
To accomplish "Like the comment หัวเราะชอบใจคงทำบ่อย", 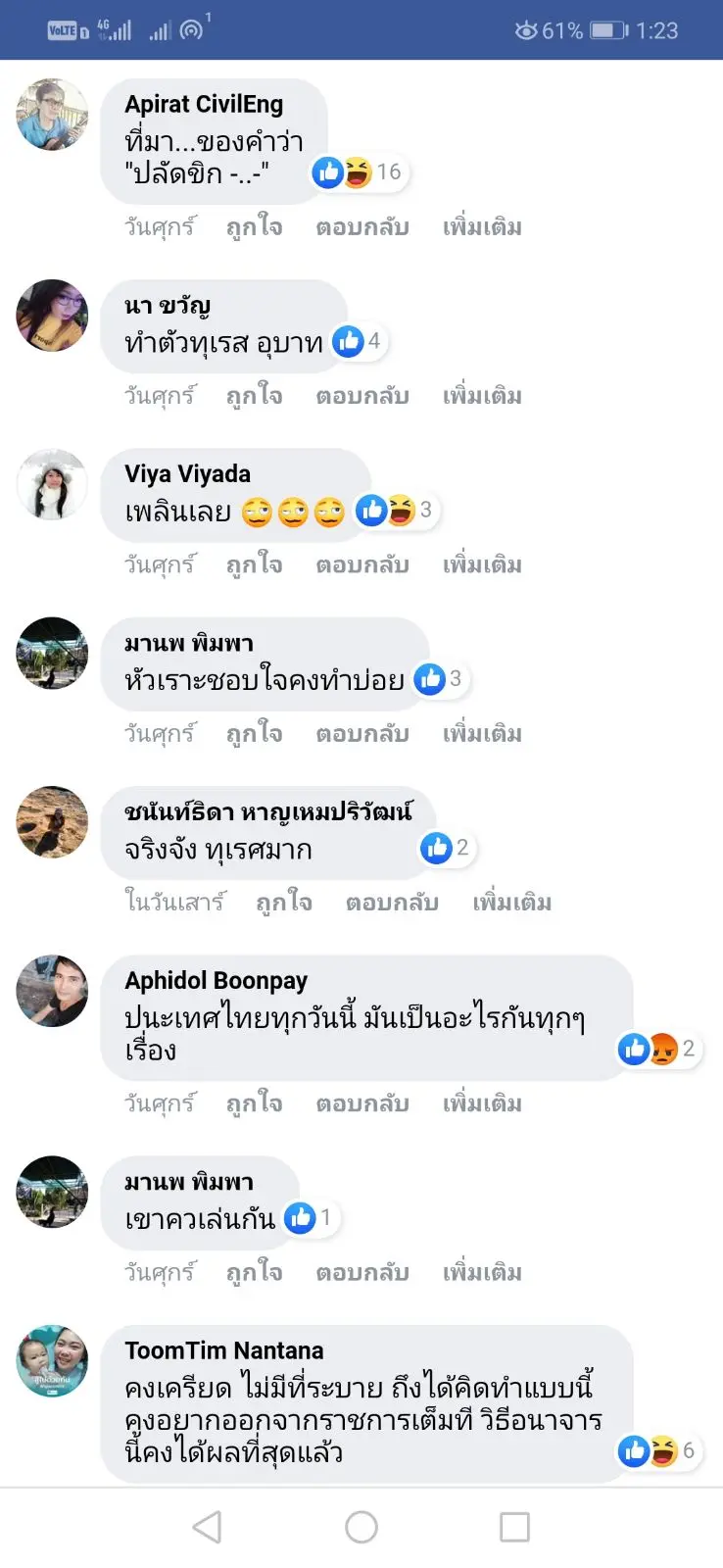I will (254, 733).
